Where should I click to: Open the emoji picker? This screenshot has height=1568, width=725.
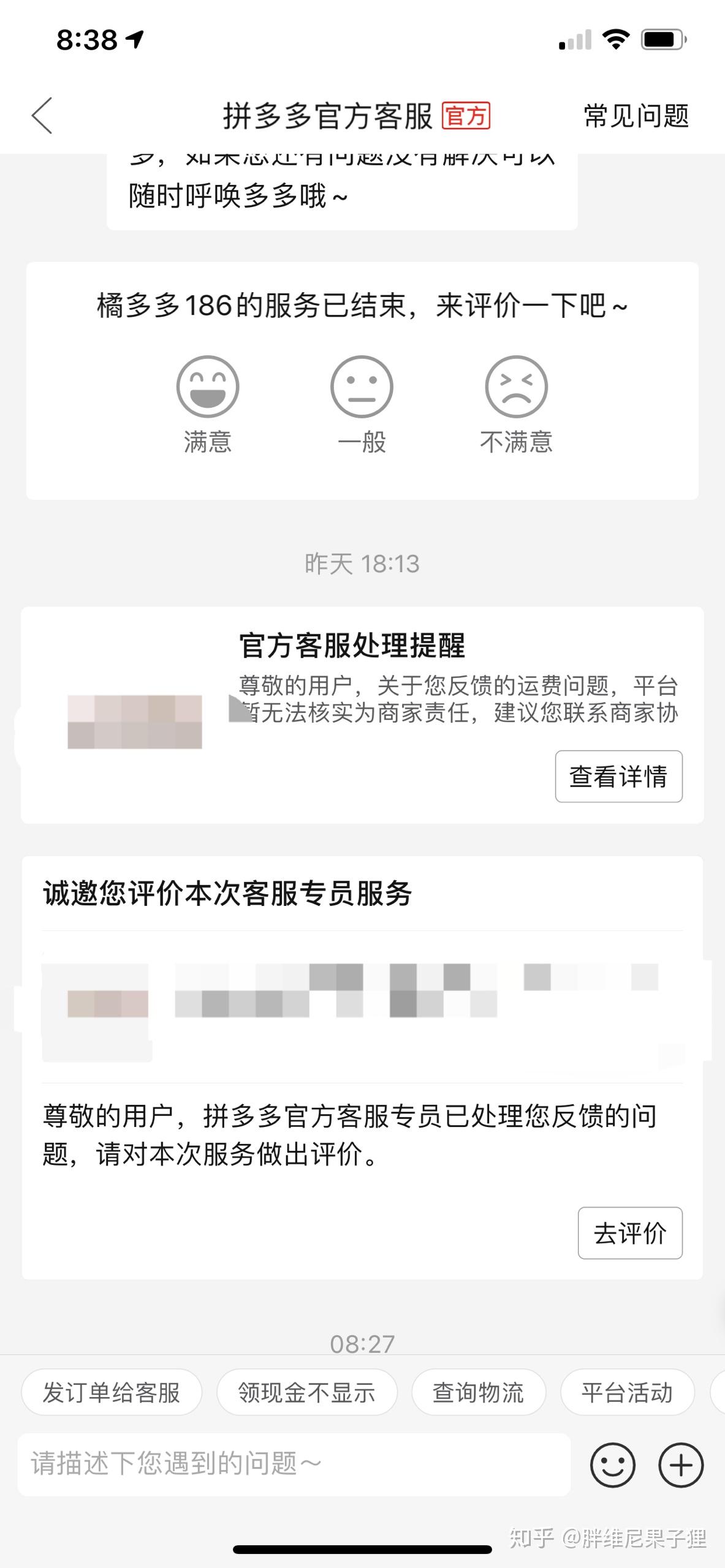[612, 1464]
